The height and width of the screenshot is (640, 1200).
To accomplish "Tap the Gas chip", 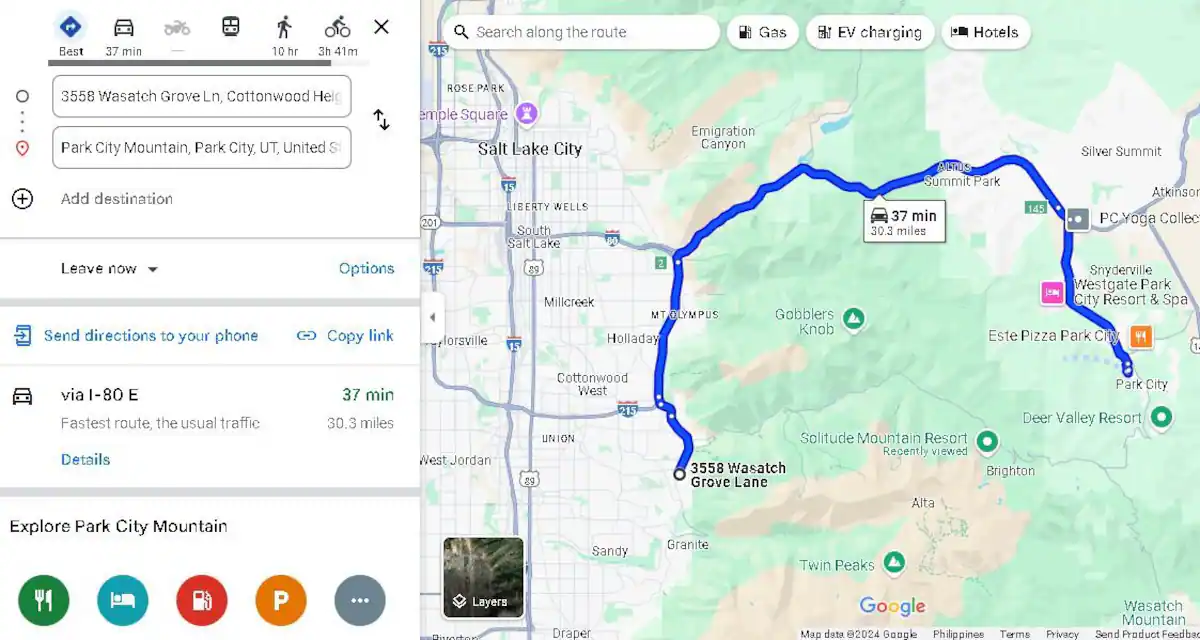I will pyautogui.click(x=762, y=32).
